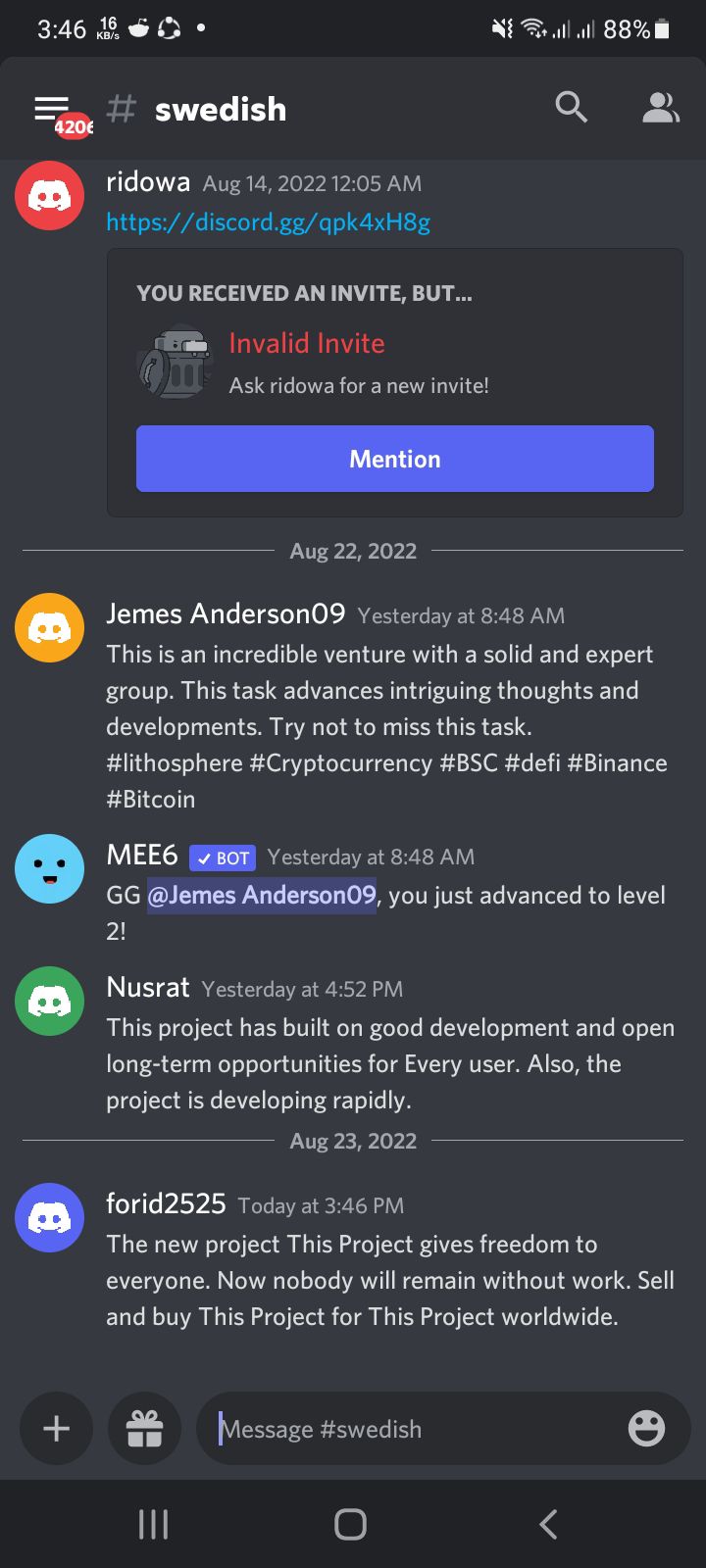The image size is (706, 1568).
Task: Open the emoji picker
Action: click(x=646, y=1429)
